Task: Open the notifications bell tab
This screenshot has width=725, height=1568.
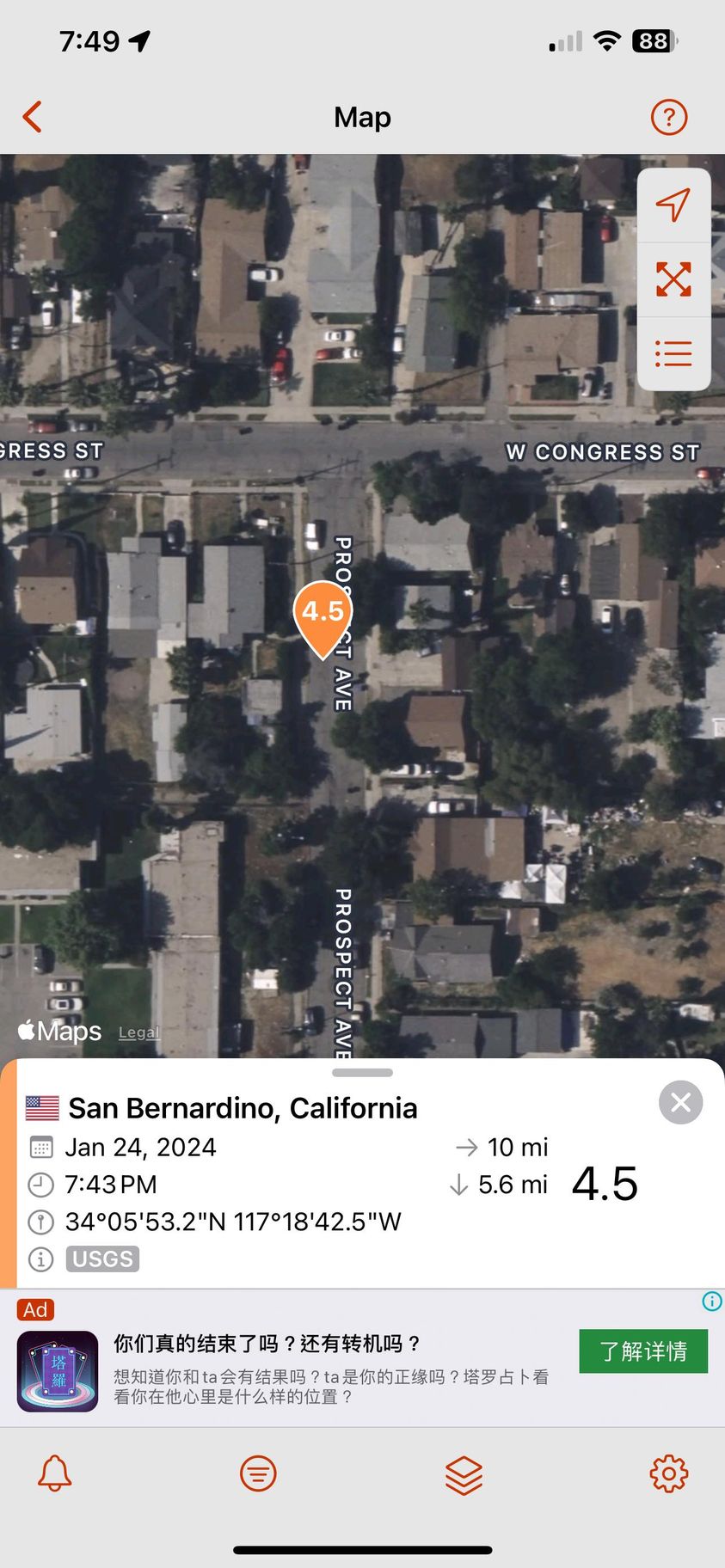Action: [55, 1473]
